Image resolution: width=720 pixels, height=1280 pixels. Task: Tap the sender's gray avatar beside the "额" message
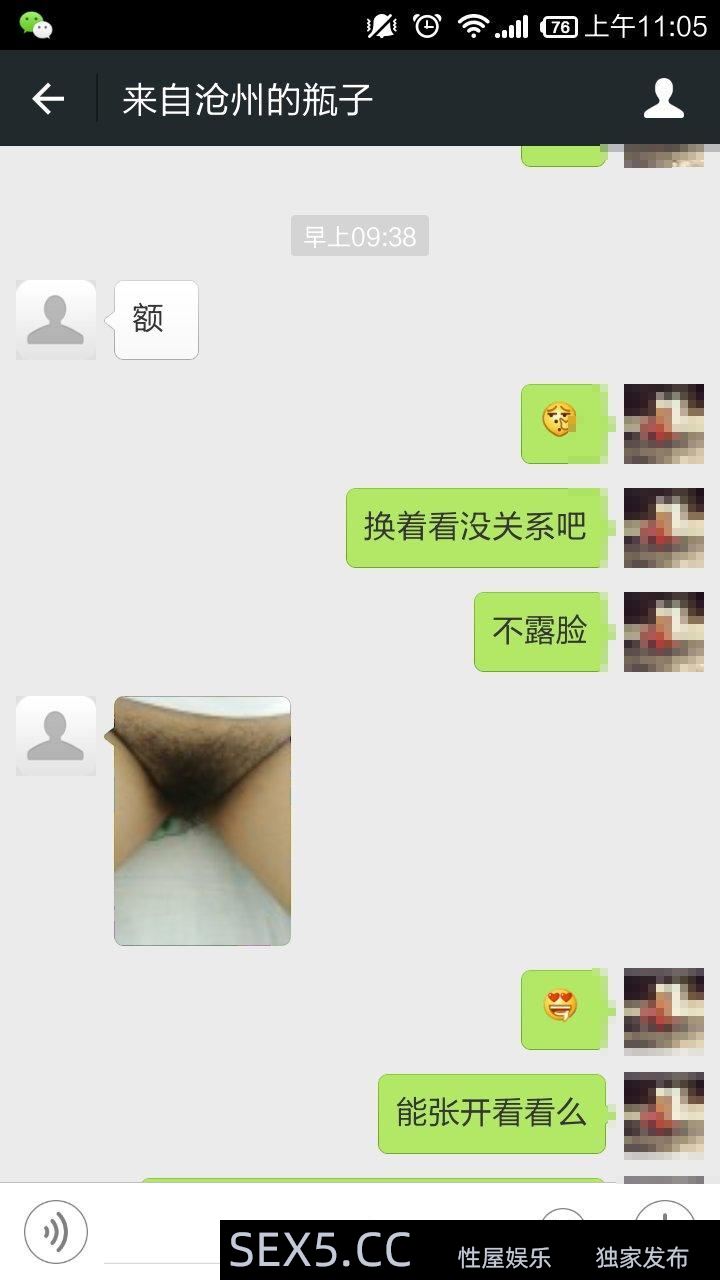point(56,320)
